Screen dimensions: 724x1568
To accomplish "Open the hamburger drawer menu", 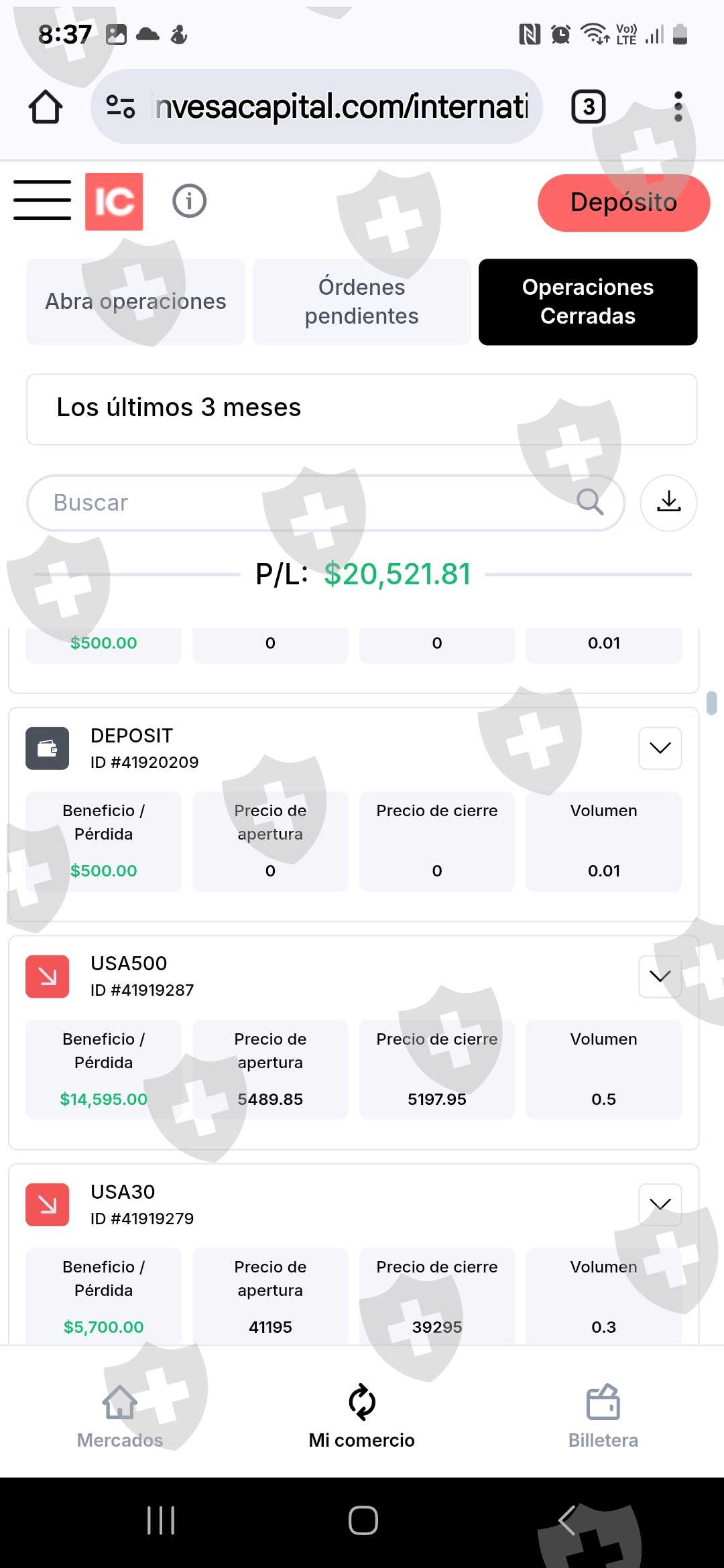I will [42, 200].
